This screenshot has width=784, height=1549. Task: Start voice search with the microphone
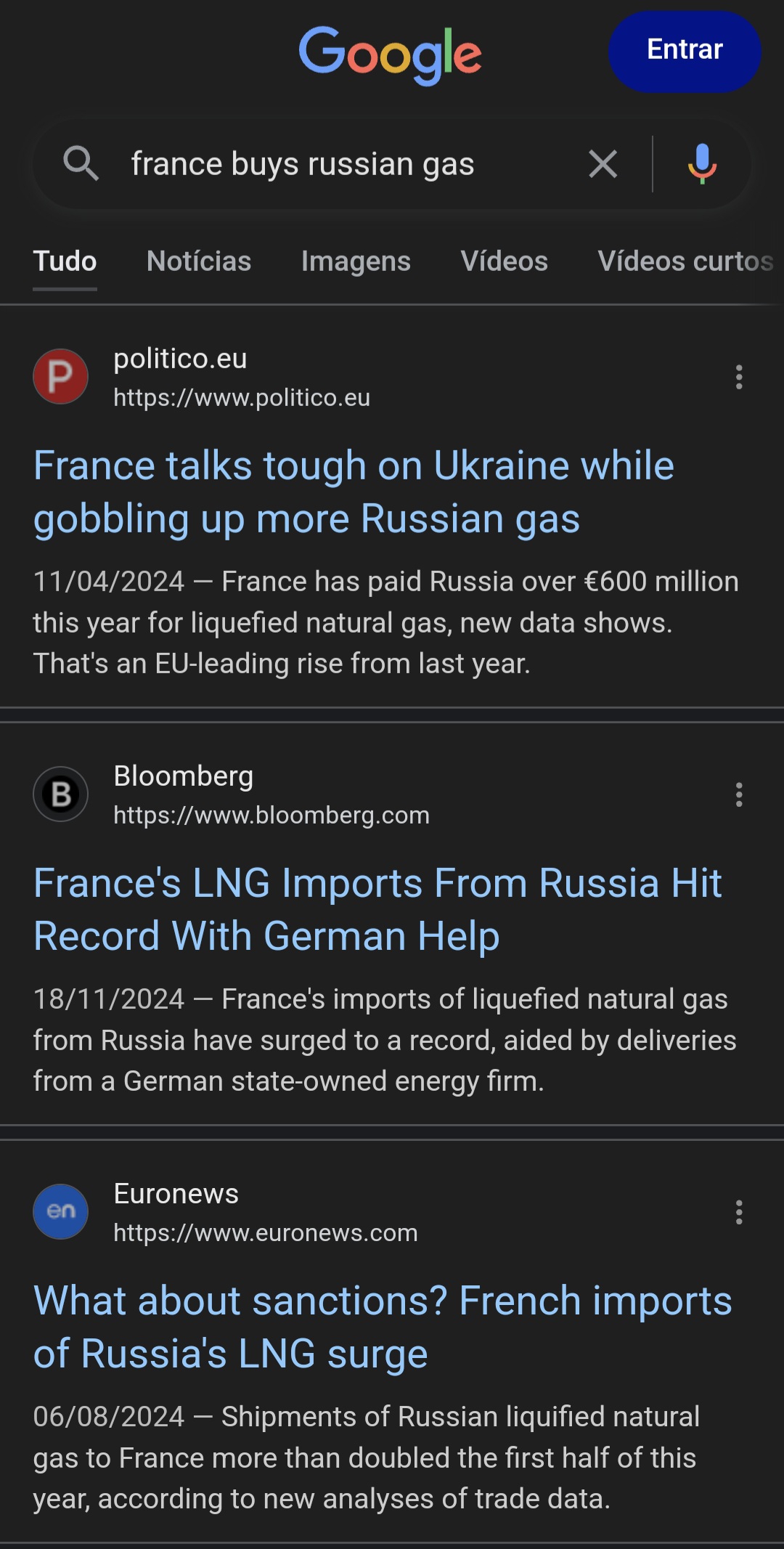coord(702,164)
